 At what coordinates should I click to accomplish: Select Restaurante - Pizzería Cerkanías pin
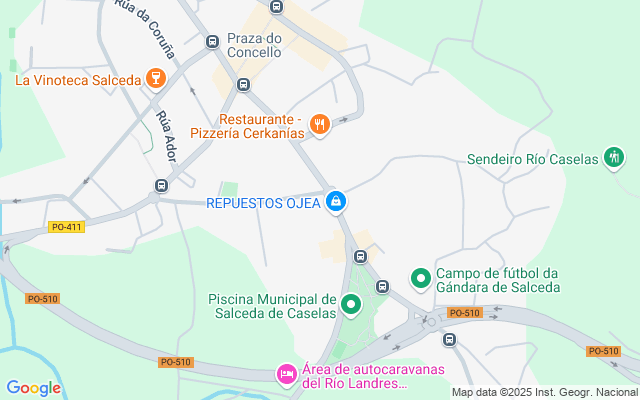coord(319,124)
